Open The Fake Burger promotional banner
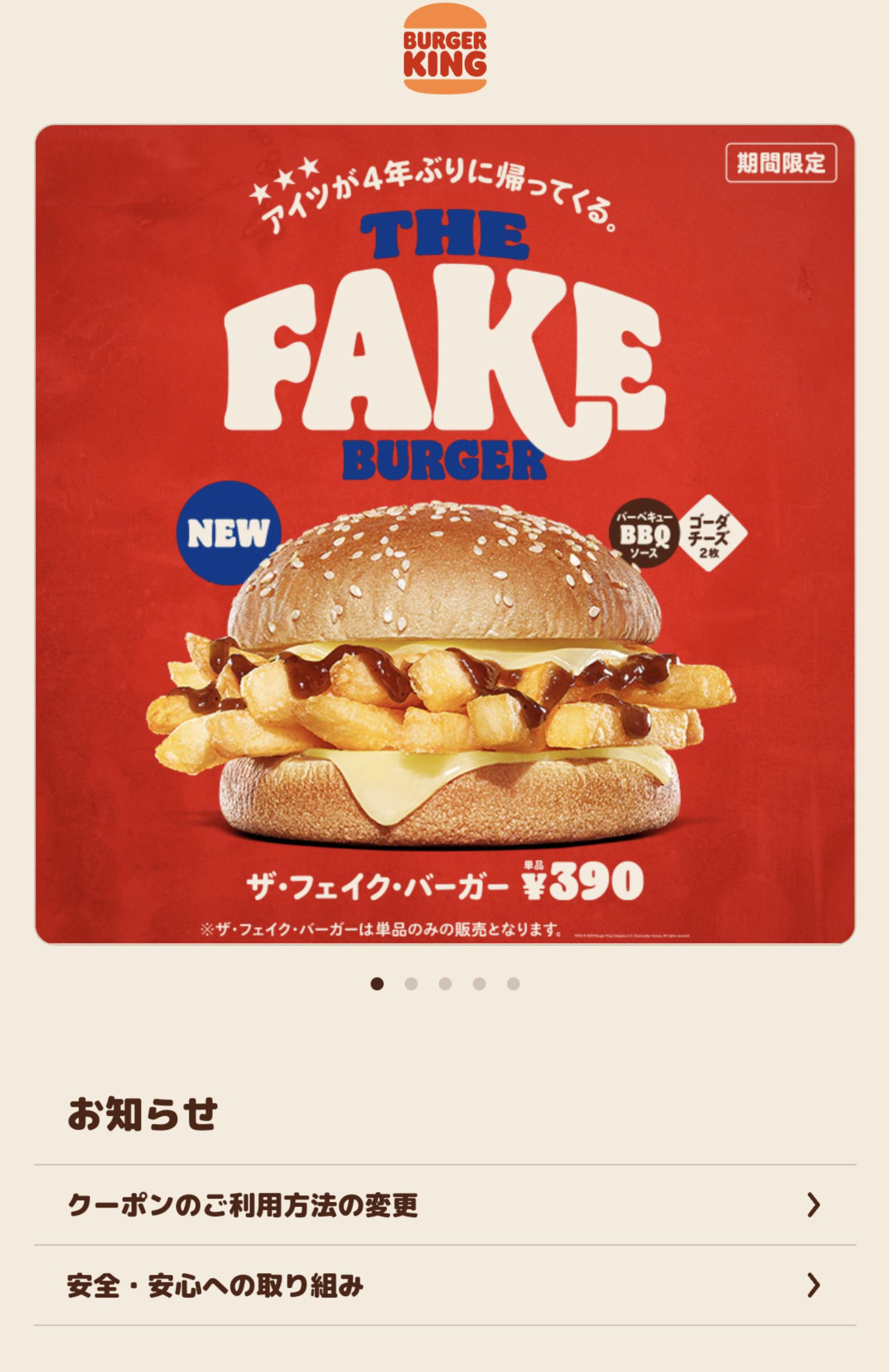 pos(444,533)
